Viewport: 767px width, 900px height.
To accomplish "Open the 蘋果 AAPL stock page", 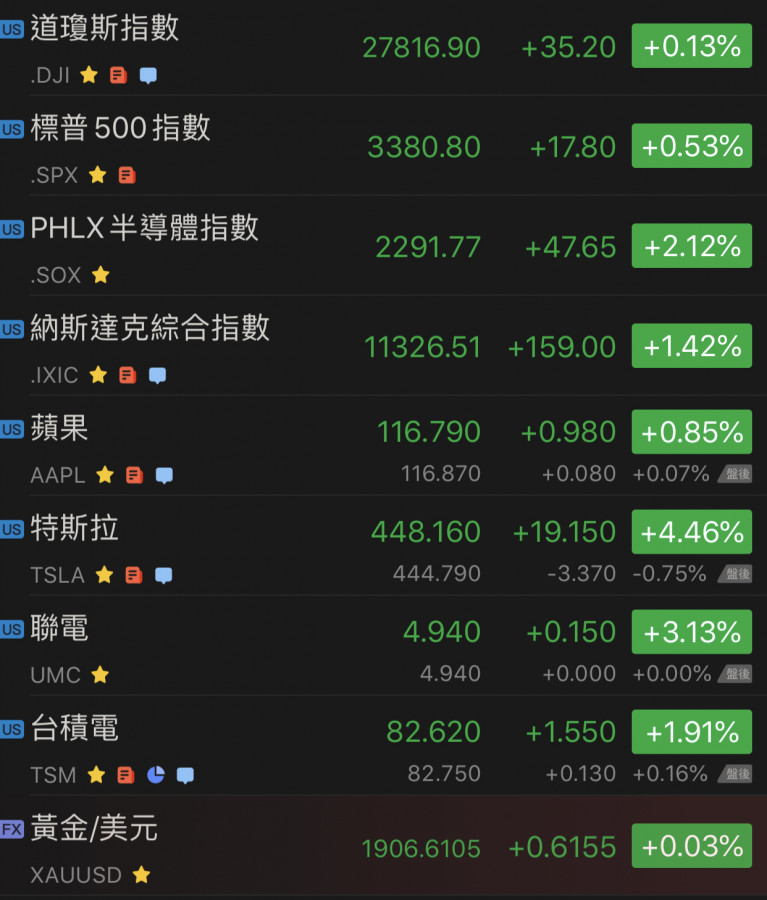I will [60, 429].
